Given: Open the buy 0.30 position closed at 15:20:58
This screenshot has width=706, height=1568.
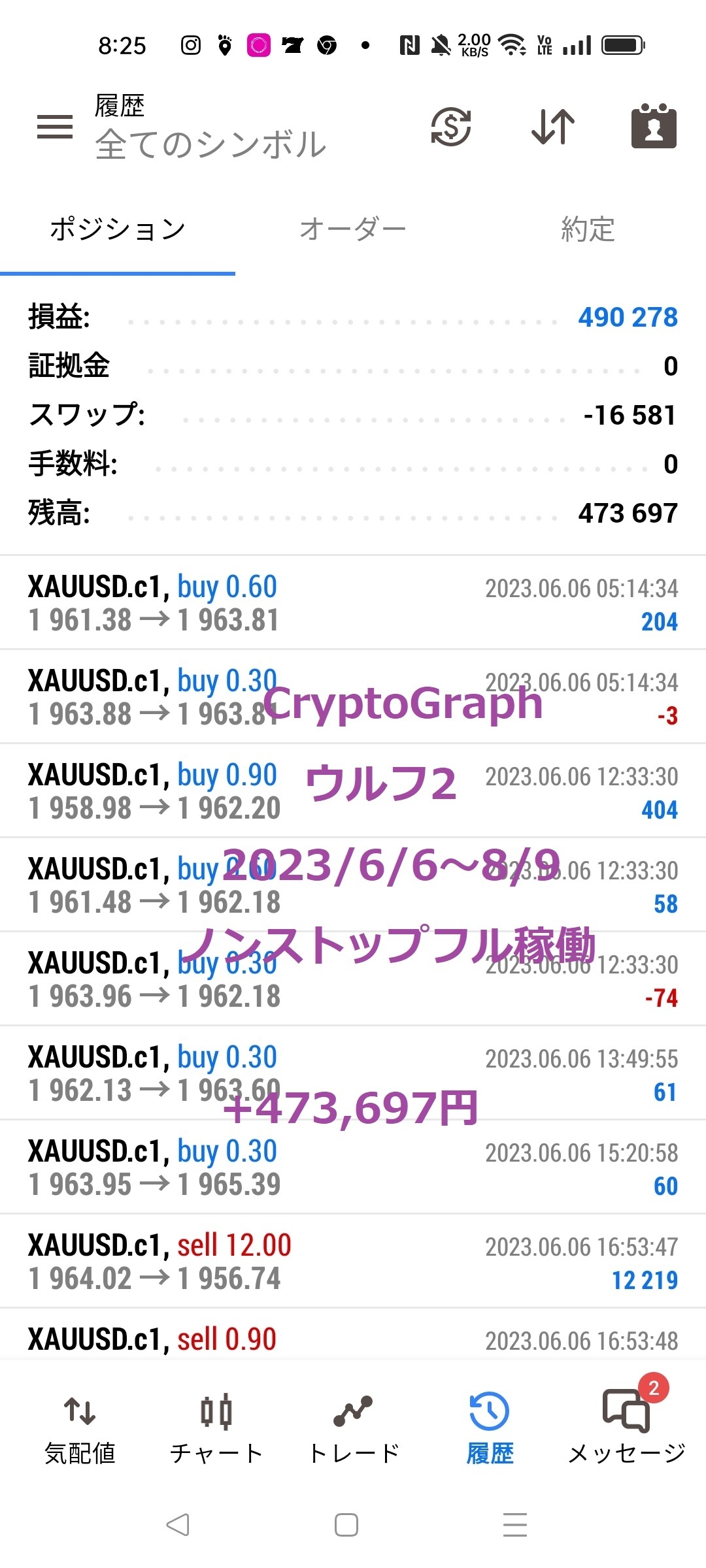Looking at the screenshot, I should [353, 1168].
